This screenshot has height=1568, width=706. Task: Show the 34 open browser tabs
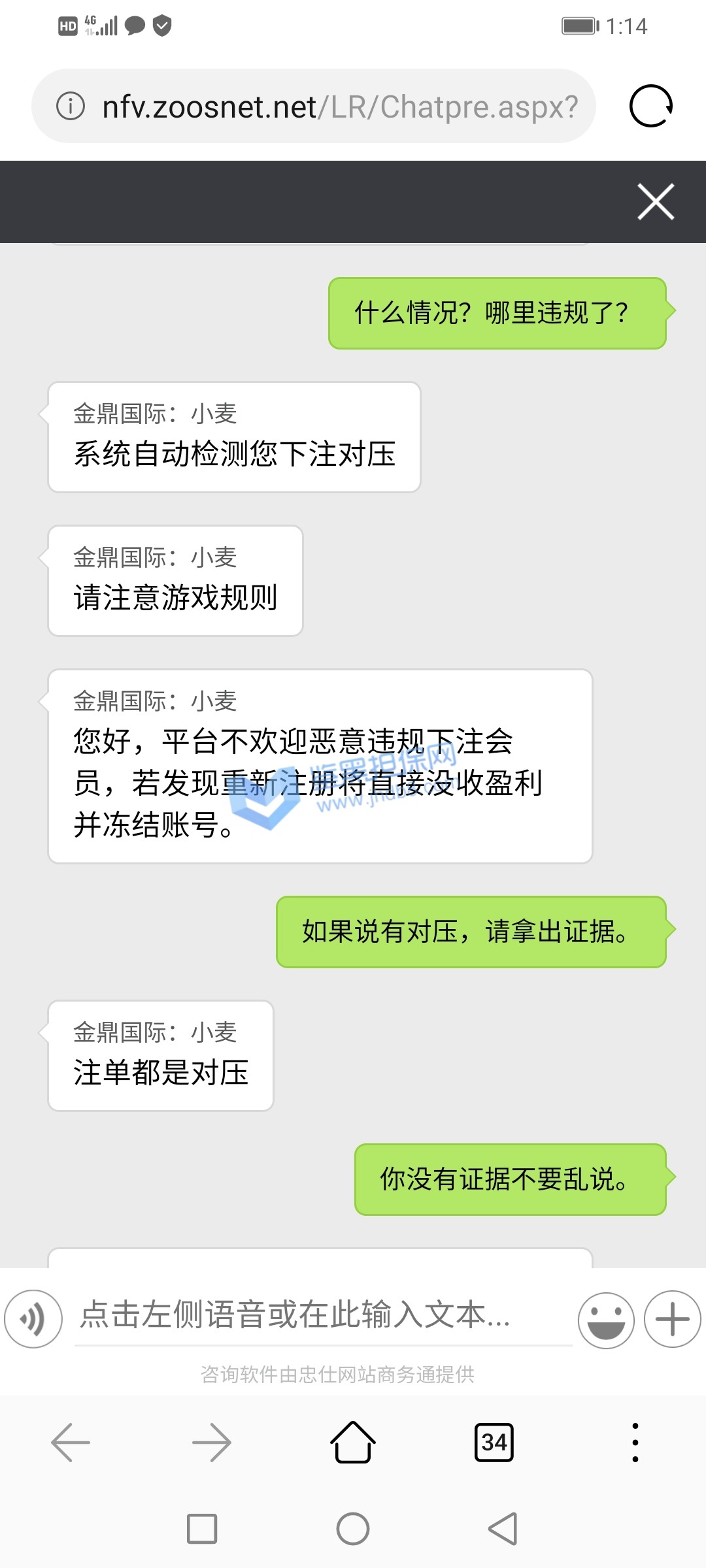[494, 1442]
